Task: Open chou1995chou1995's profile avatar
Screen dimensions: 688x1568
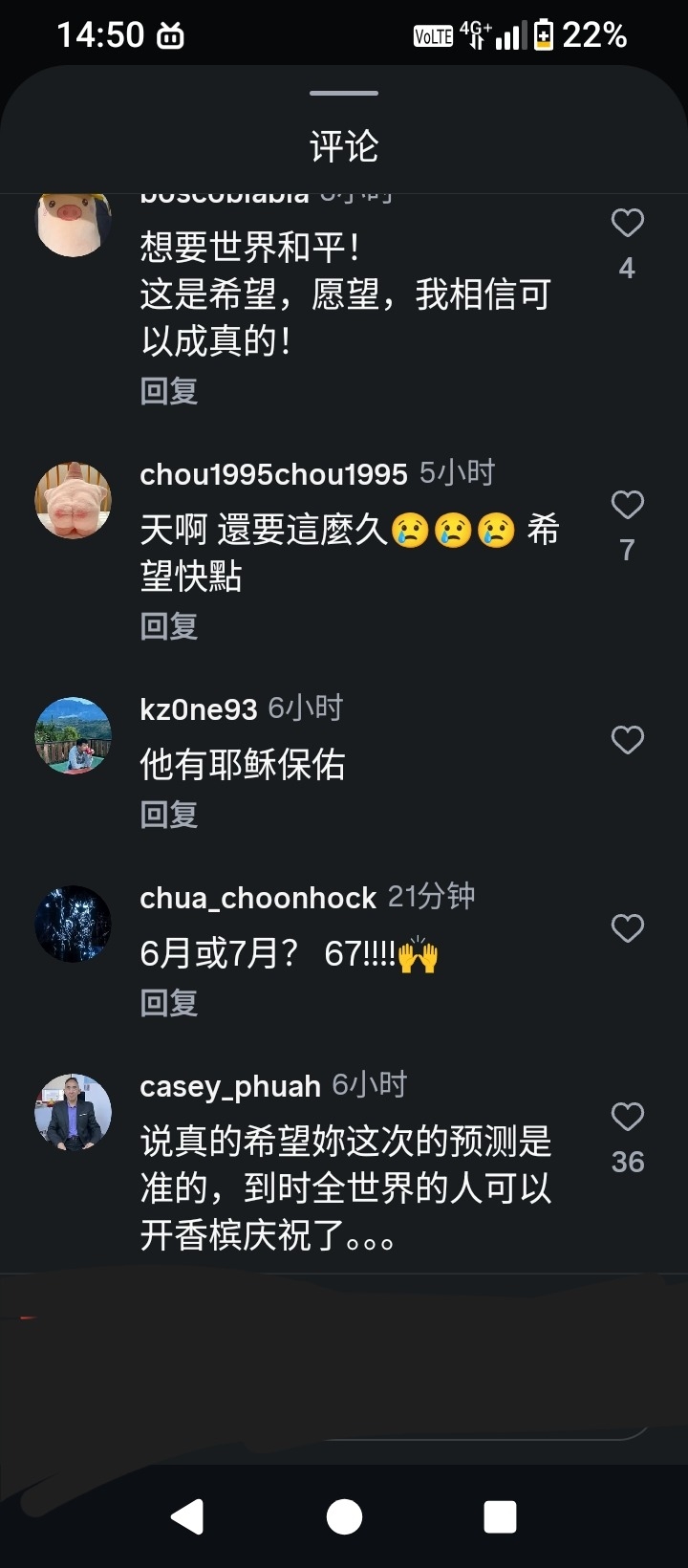Action: coord(74,500)
